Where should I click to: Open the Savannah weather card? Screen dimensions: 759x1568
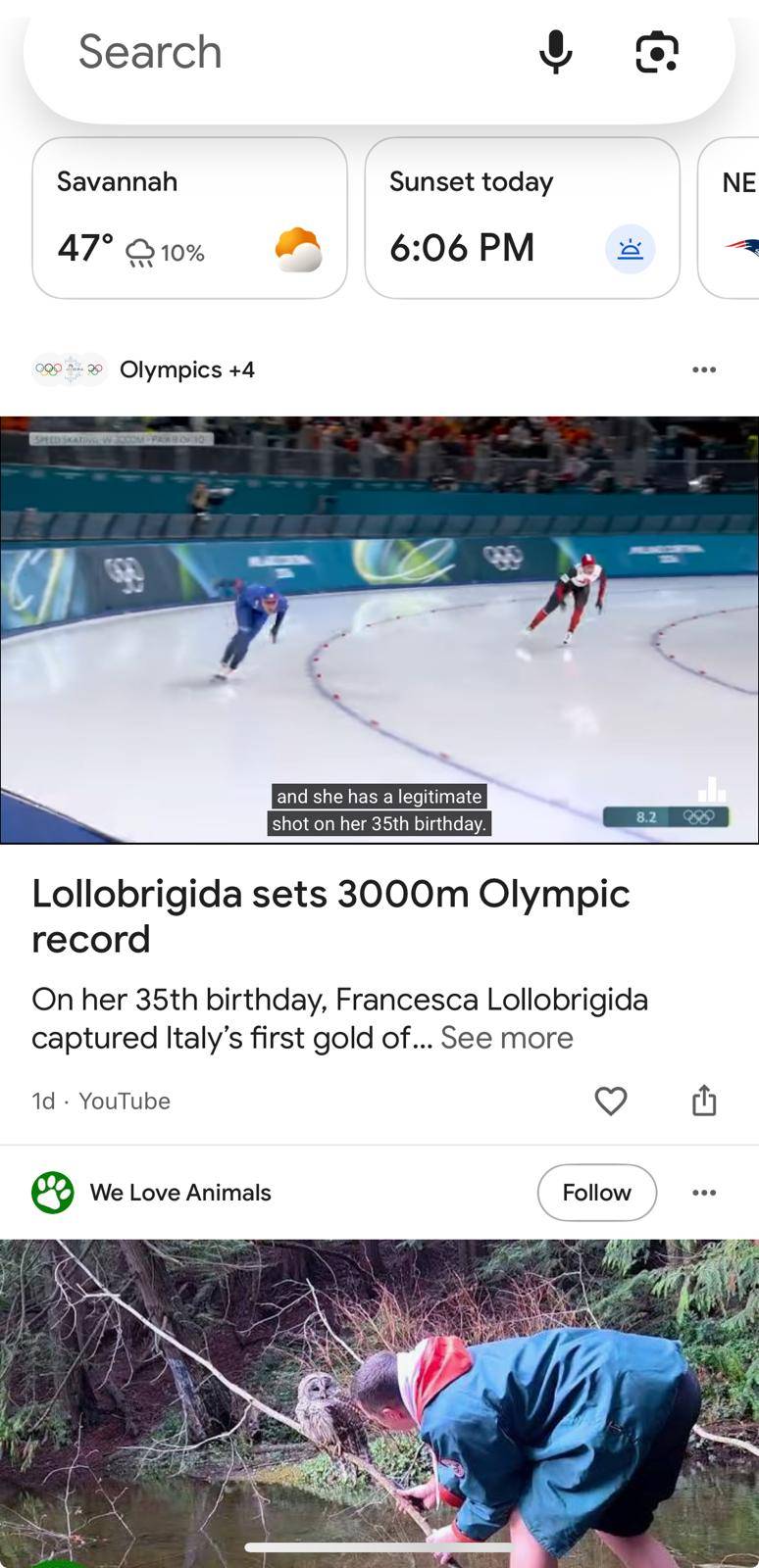189,218
